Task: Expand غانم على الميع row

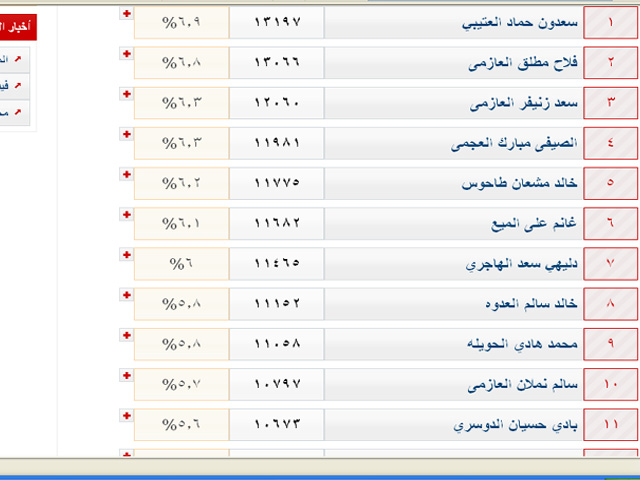Action: (127, 214)
